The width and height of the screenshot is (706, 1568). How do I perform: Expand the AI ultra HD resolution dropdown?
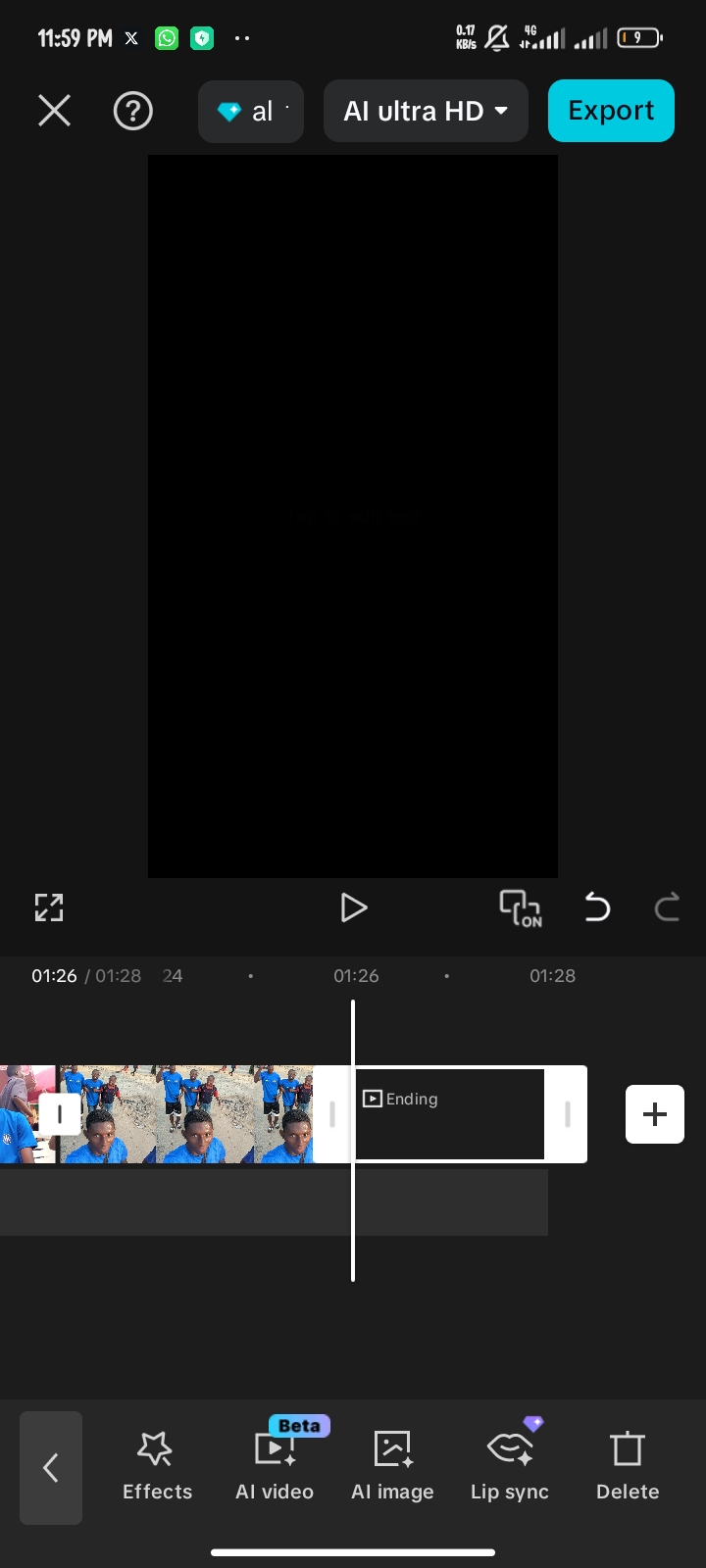(x=426, y=112)
